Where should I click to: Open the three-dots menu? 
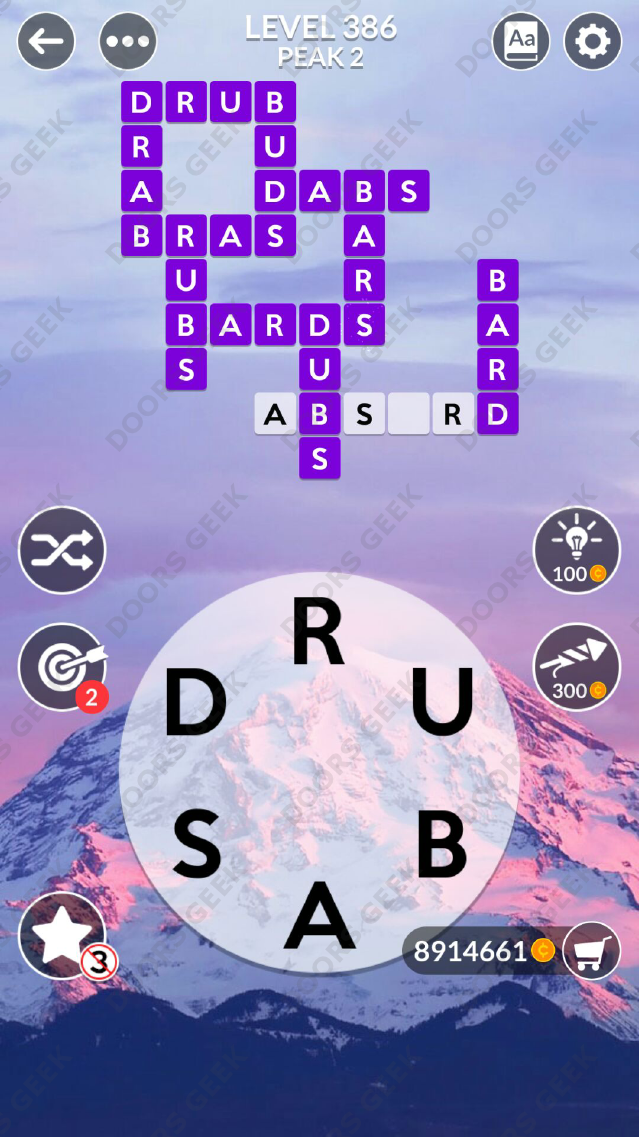click(128, 41)
